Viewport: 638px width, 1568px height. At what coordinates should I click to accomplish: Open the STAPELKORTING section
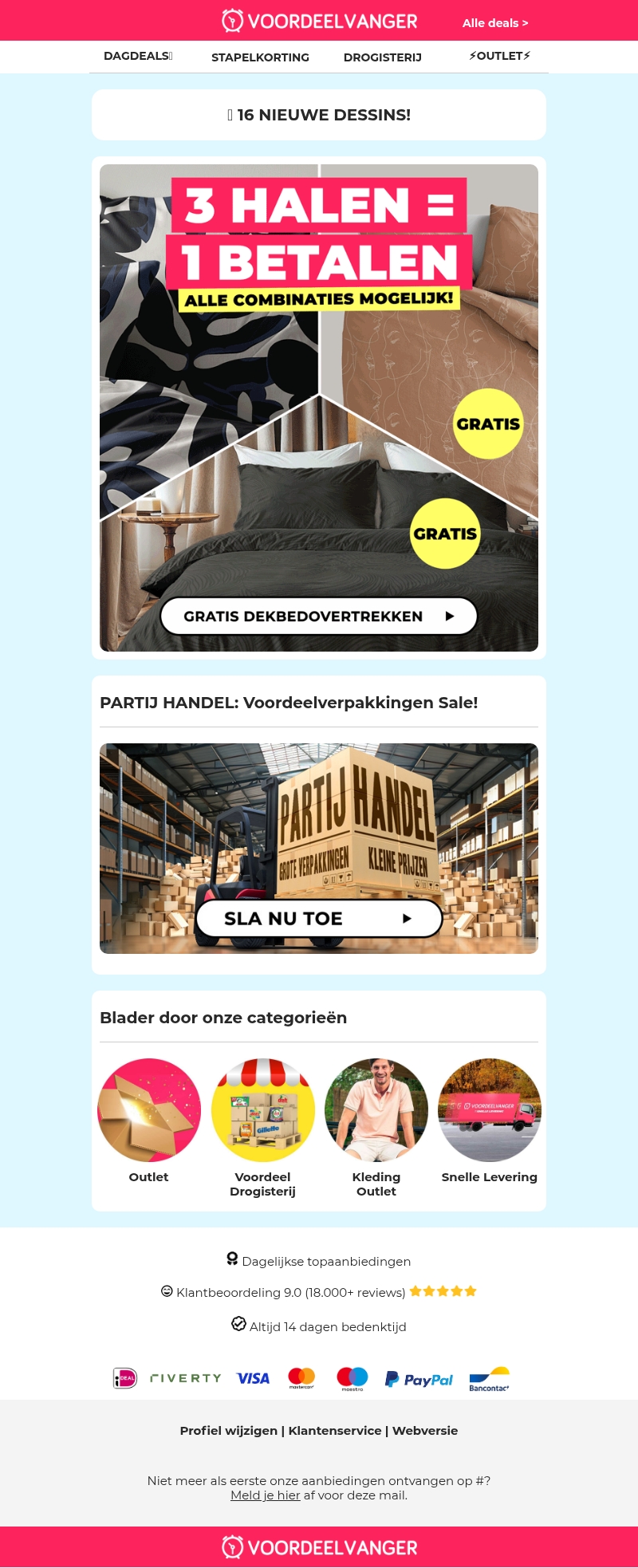(x=260, y=57)
